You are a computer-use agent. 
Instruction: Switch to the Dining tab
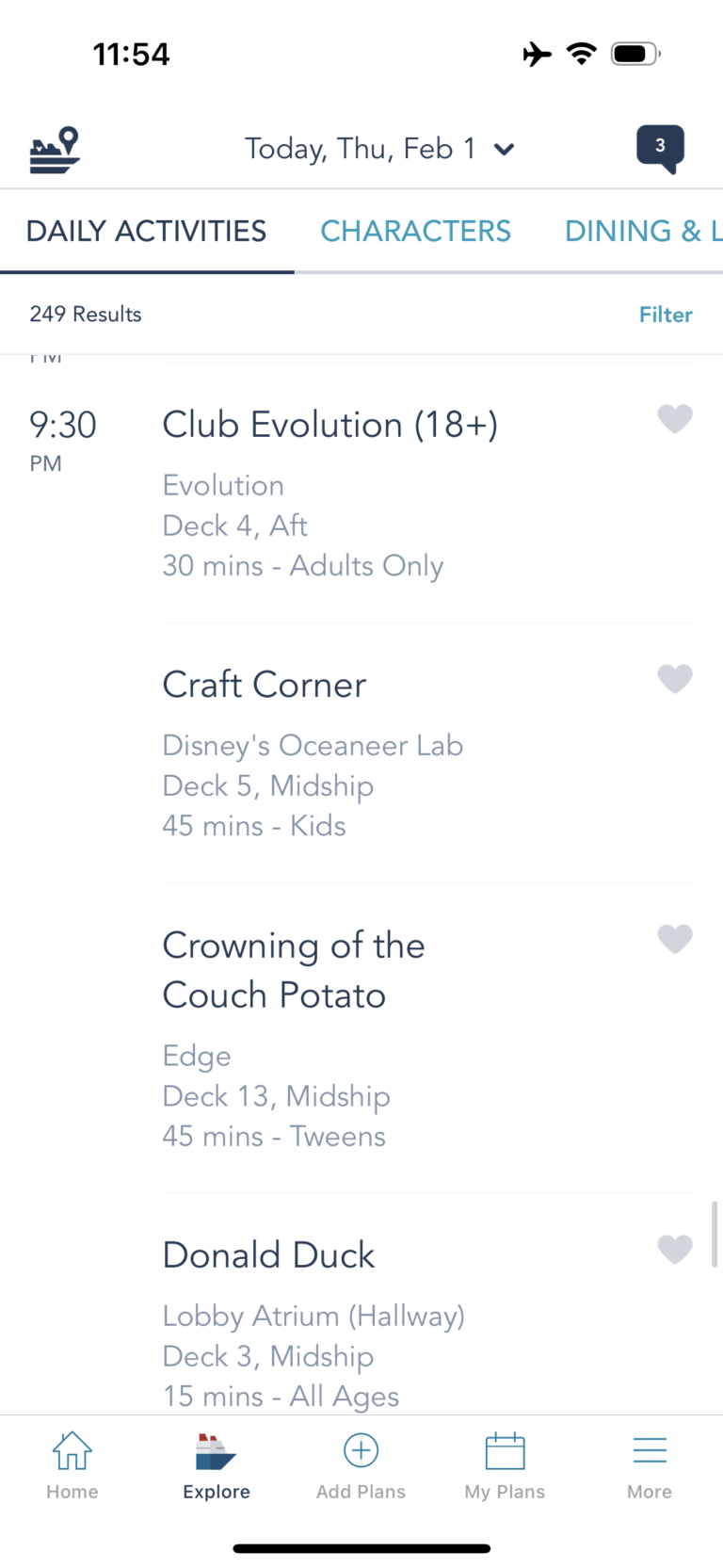pos(642,231)
